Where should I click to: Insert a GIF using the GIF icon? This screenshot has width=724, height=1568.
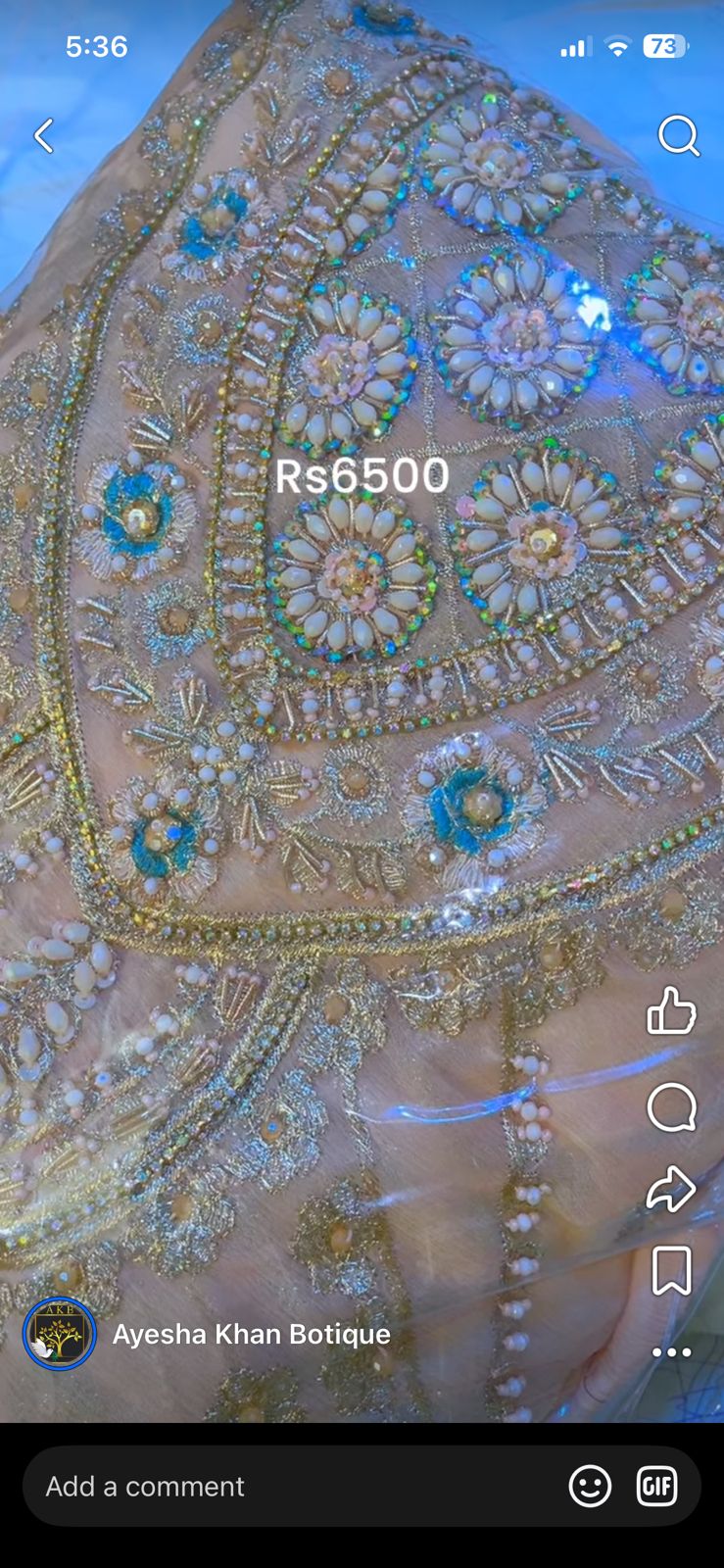click(656, 1486)
